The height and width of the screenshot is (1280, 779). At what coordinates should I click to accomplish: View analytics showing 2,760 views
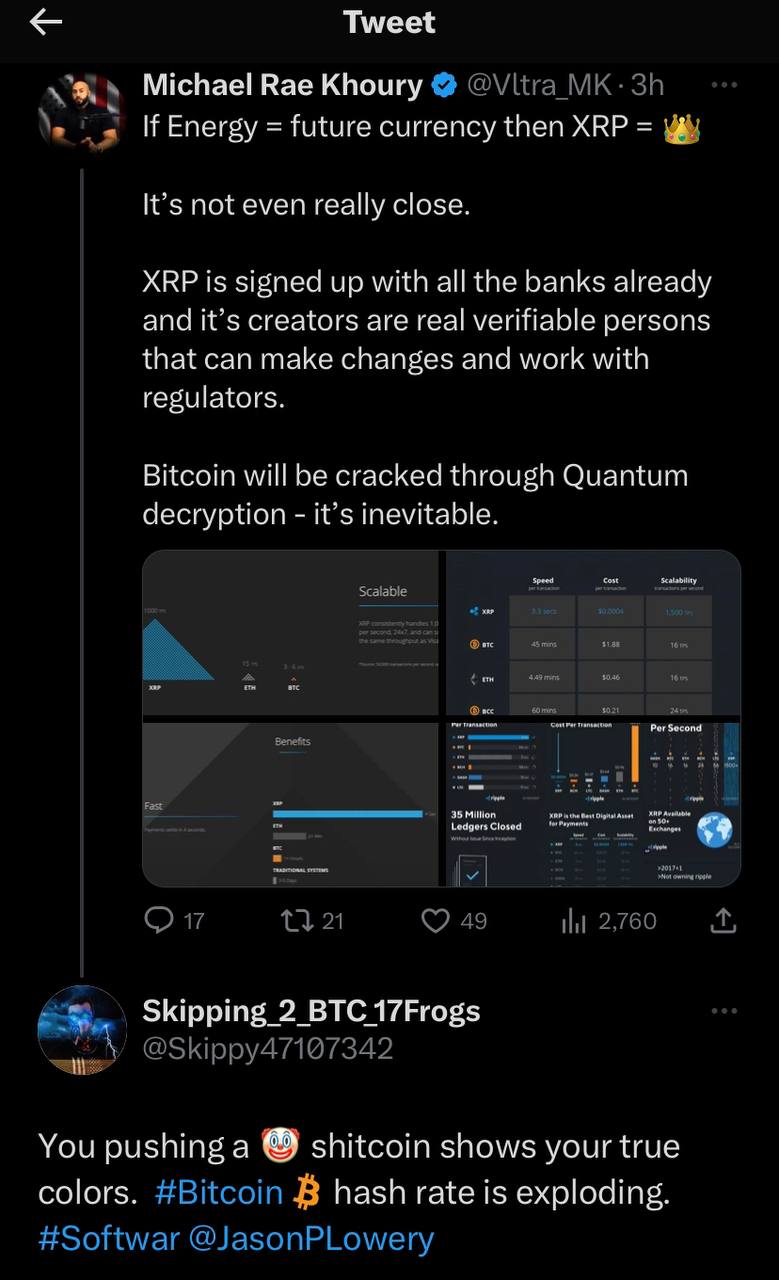click(x=609, y=920)
